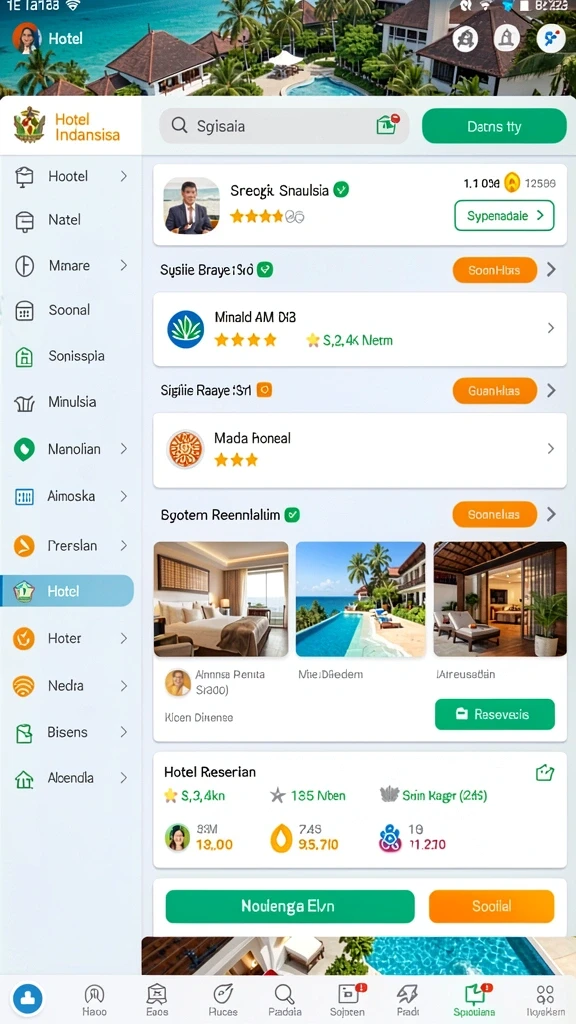Switch to the Haoo bottom tab
Screen dimensions: 576x1024
pyautogui.click(x=94, y=1000)
